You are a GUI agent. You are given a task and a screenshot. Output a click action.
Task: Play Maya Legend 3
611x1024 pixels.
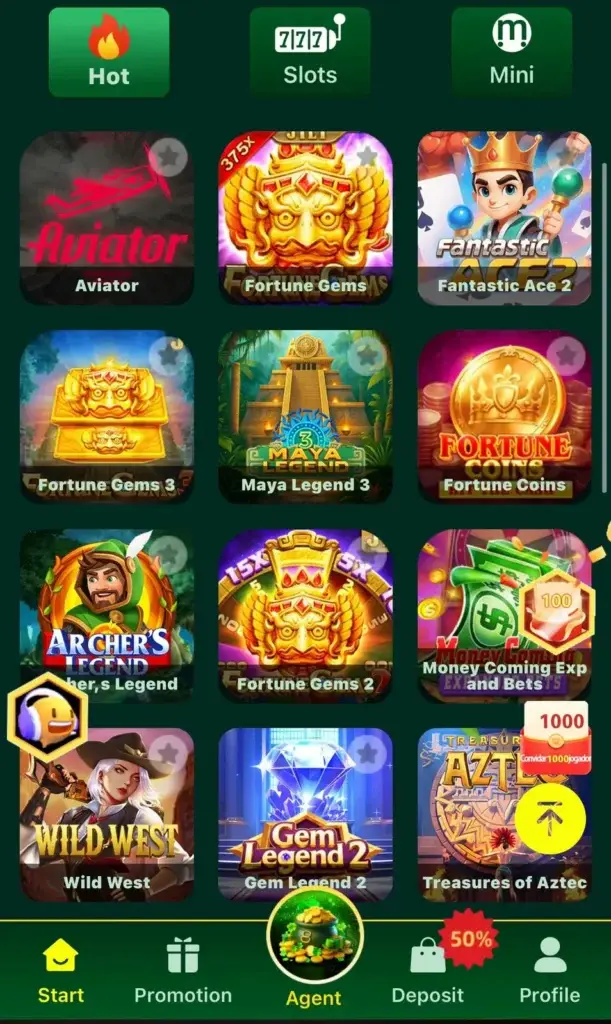click(x=305, y=415)
